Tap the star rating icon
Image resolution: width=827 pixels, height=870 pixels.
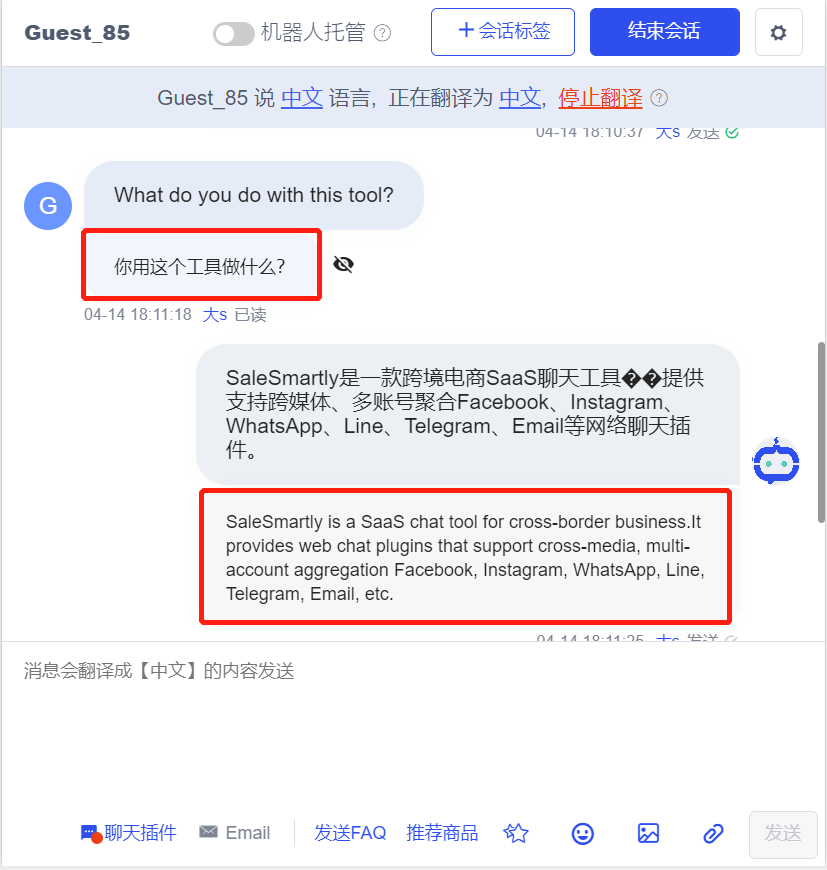click(x=516, y=833)
